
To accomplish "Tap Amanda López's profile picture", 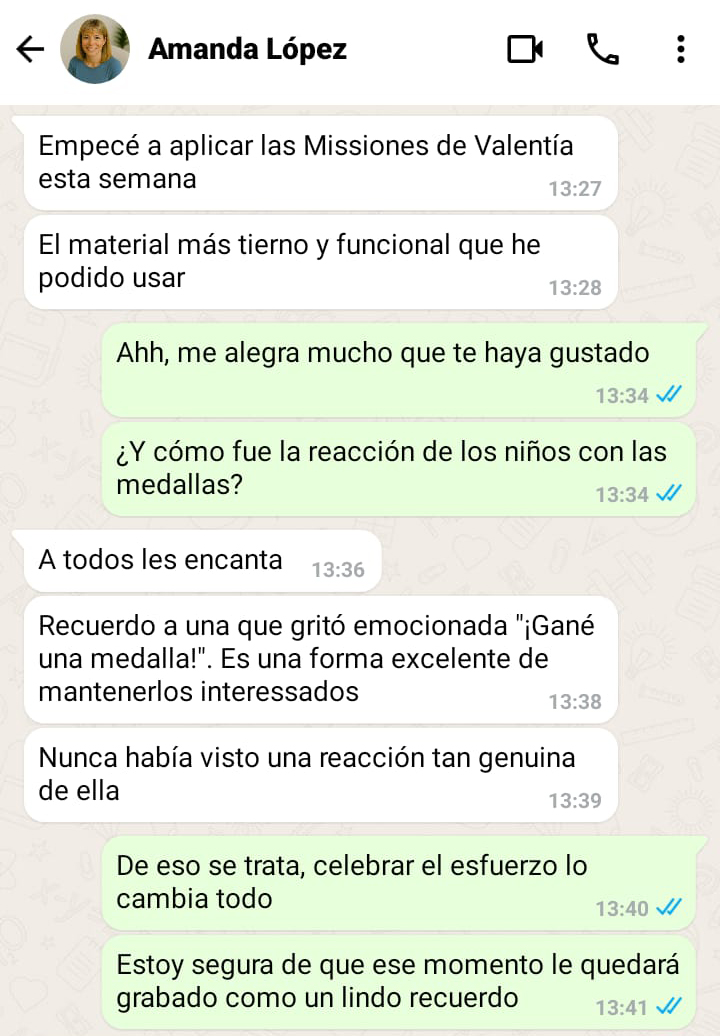I will pos(95,49).
